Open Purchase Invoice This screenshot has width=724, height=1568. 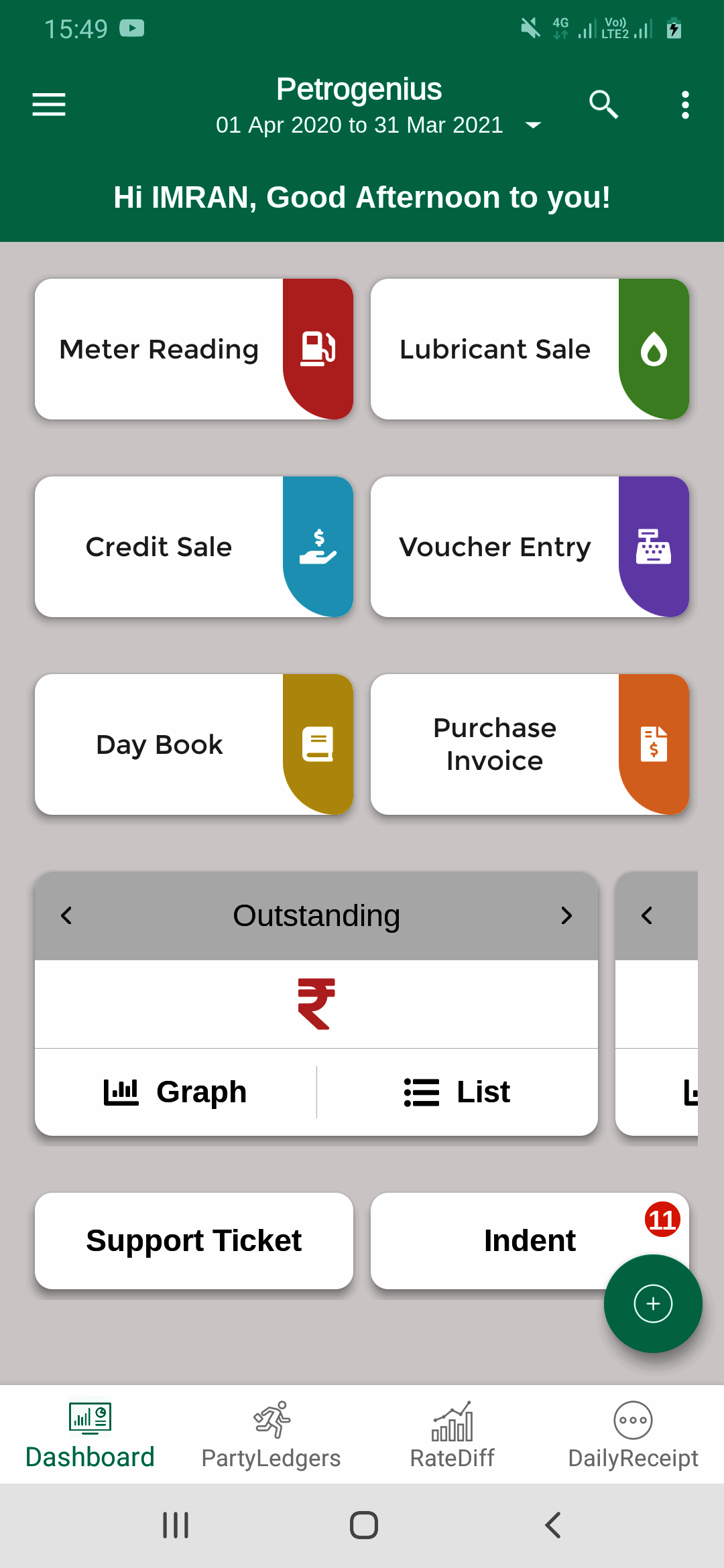(530, 744)
